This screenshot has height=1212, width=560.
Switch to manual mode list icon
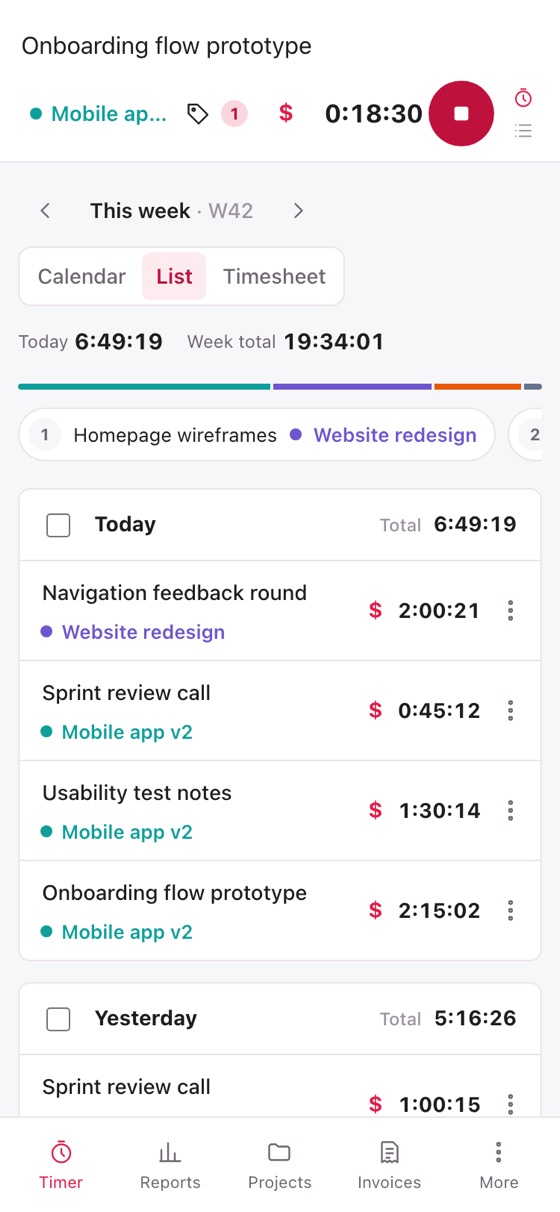coord(523,130)
